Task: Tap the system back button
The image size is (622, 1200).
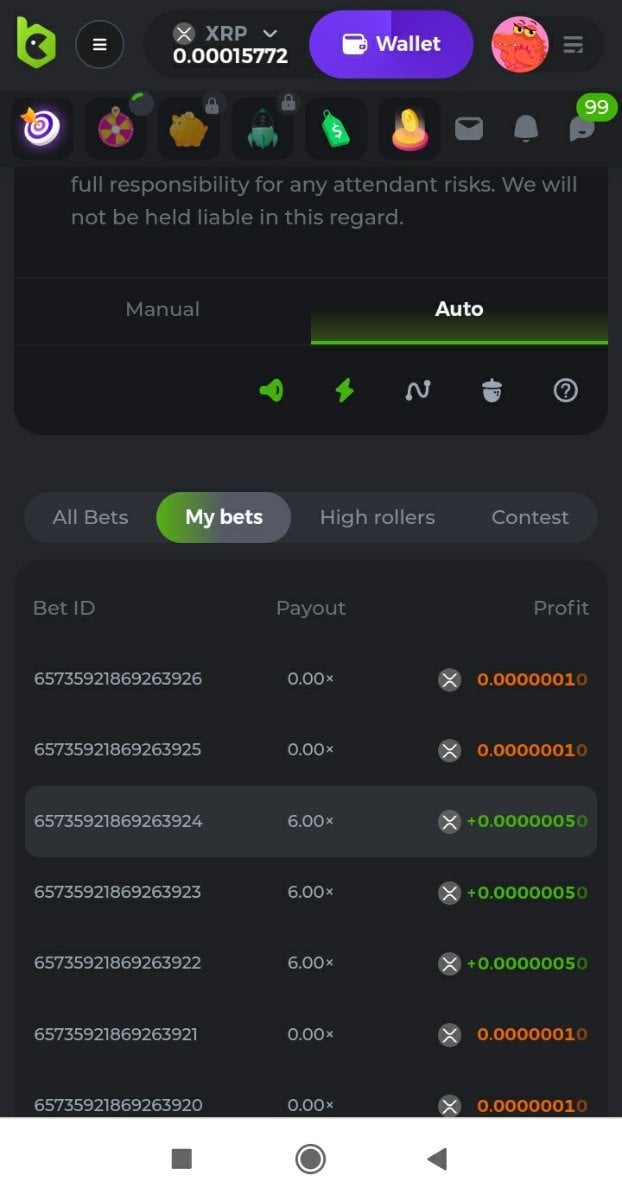Action: point(437,1159)
